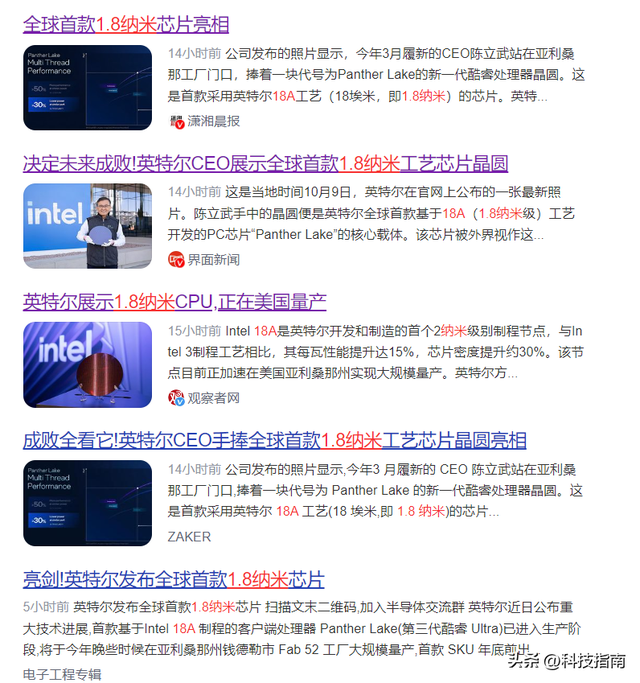The image size is (640, 683).
Task: Tap thumbnail of the 界面新闻 news result
Action: coord(88,226)
